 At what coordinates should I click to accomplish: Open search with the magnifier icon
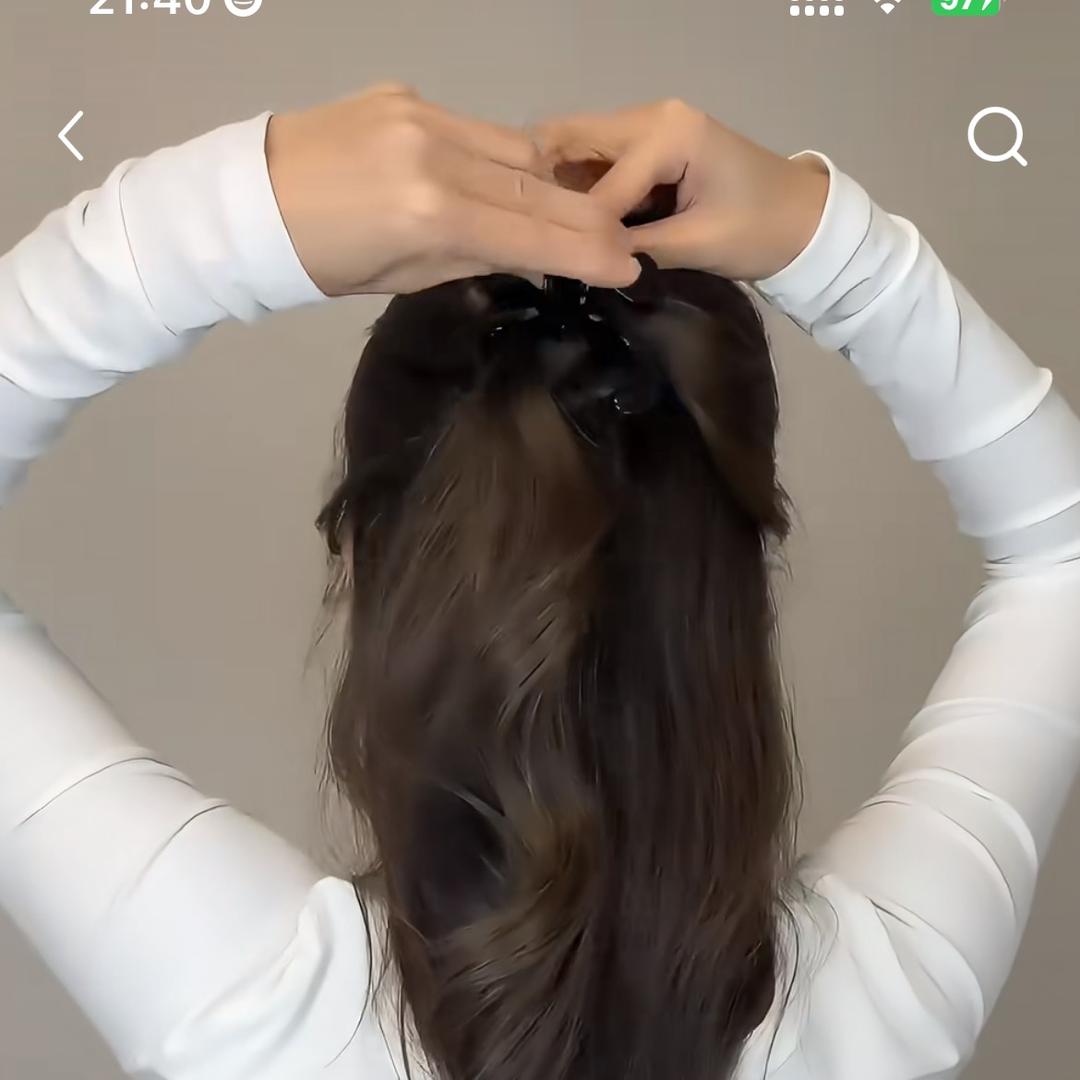[996, 136]
